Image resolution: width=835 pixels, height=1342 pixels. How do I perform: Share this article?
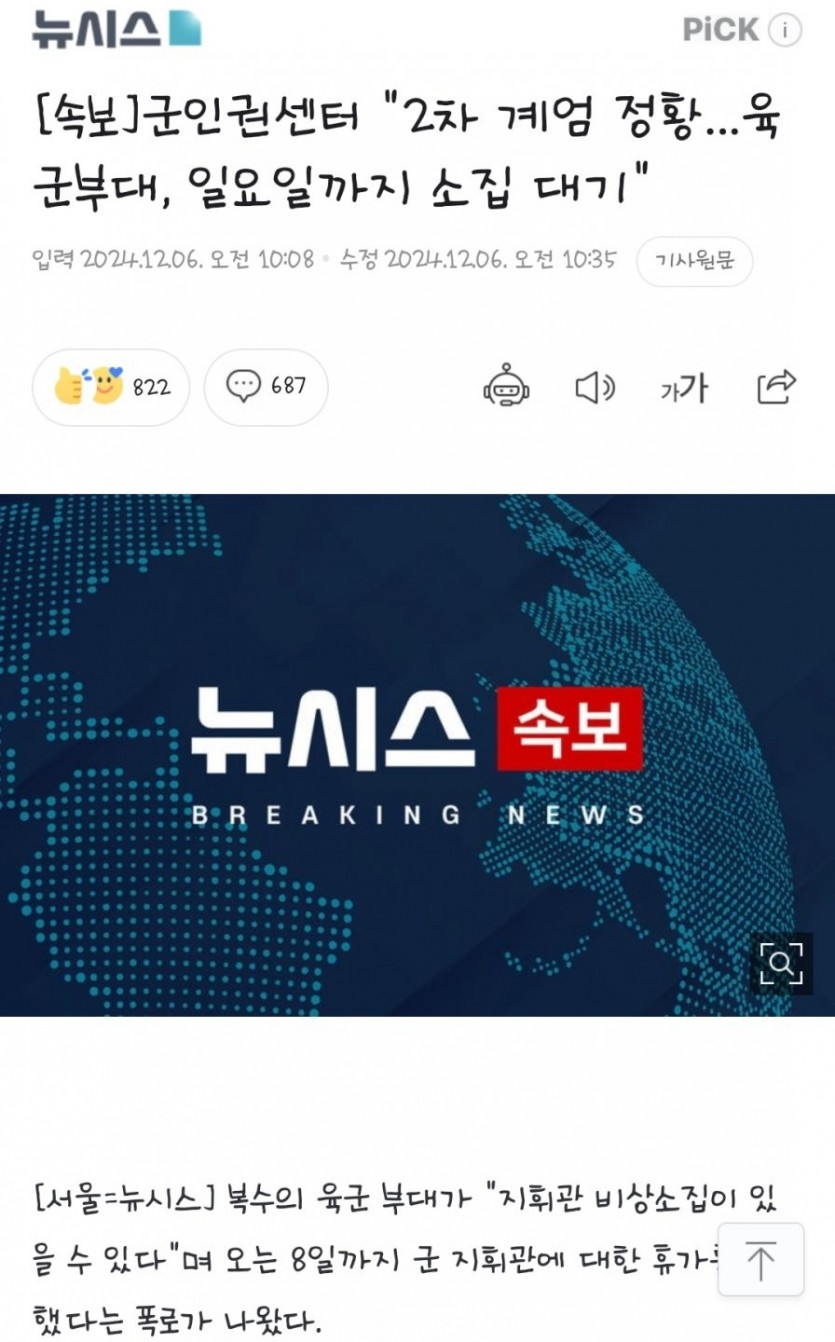click(776, 387)
